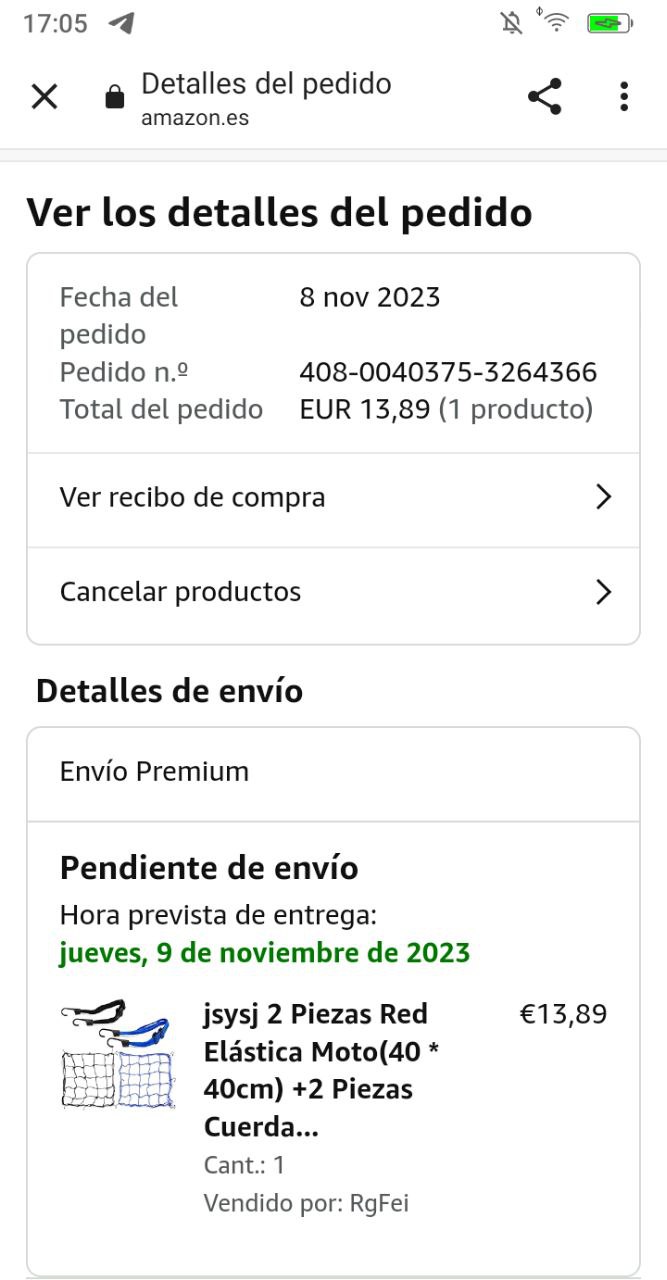
Task: Open Cancelar productos
Action: click(333, 592)
